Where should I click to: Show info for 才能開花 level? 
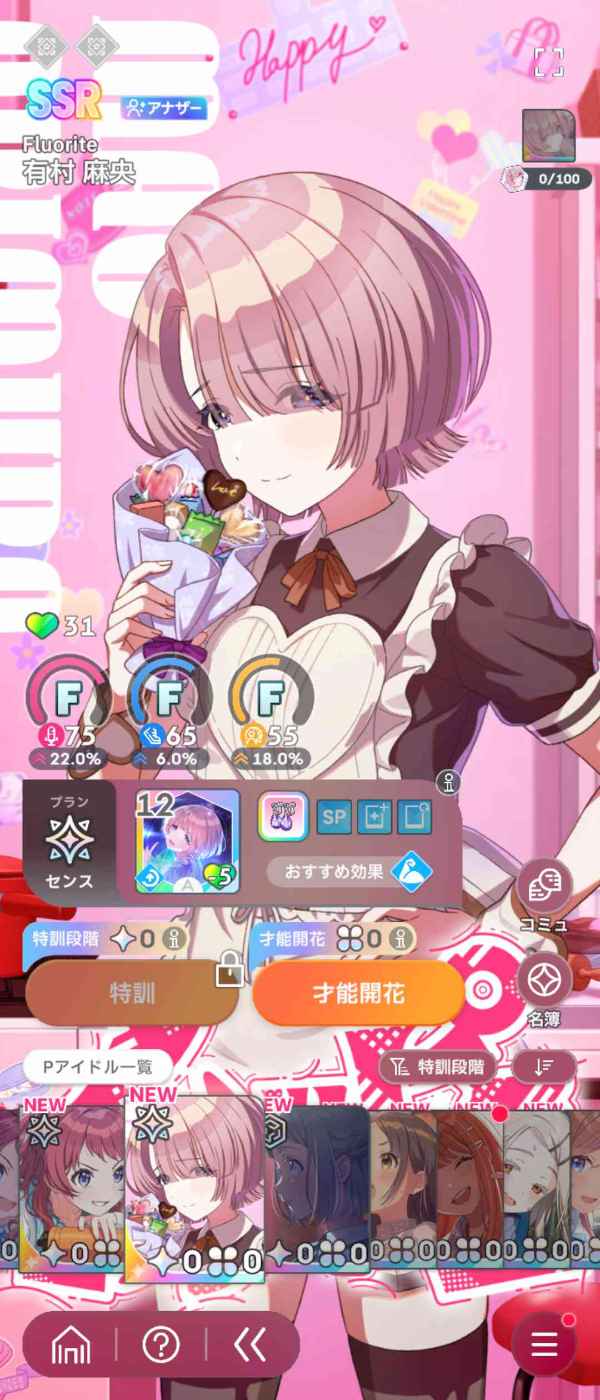click(401, 940)
